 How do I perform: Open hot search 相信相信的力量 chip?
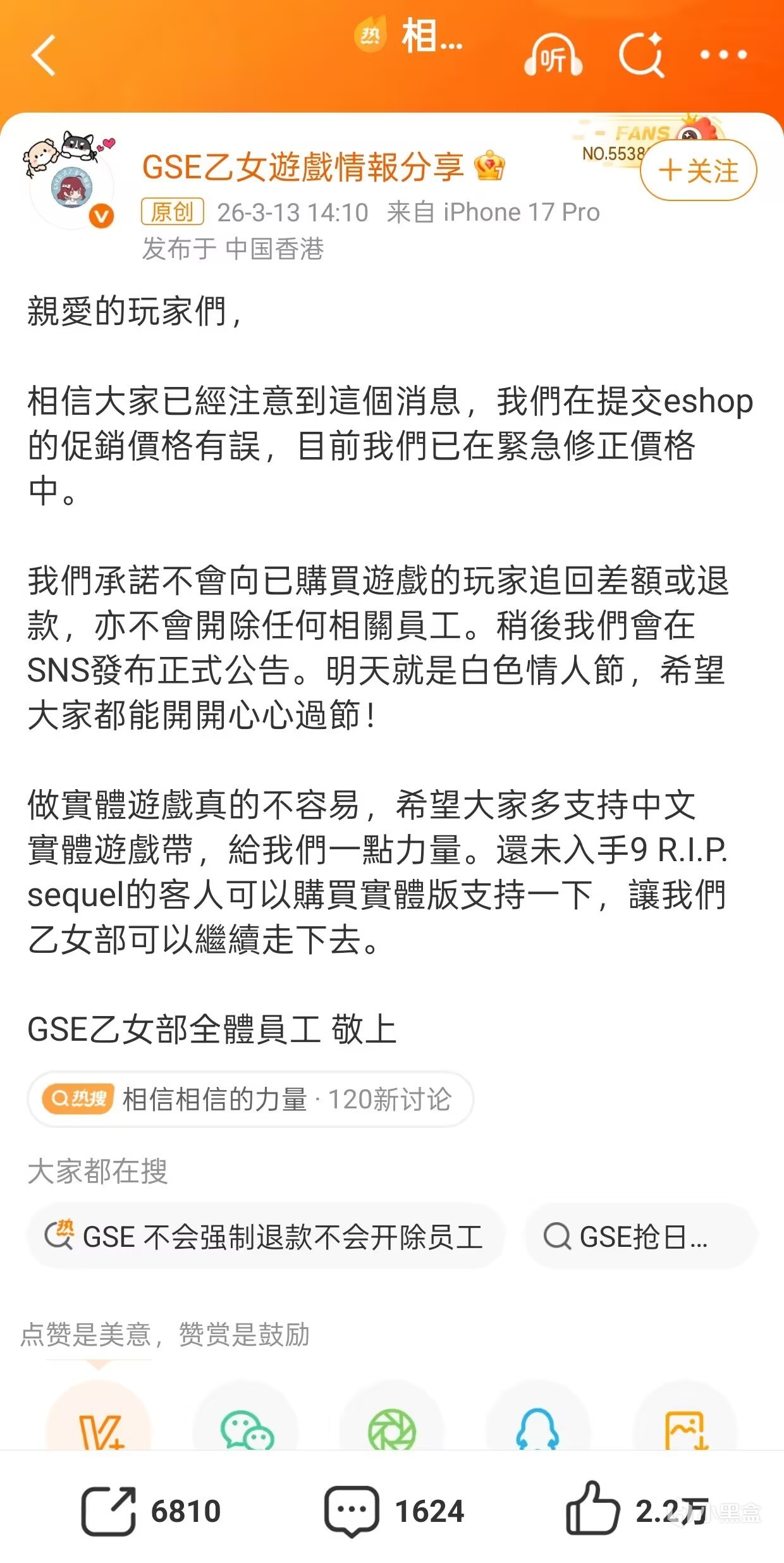pyautogui.click(x=250, y=1100)
